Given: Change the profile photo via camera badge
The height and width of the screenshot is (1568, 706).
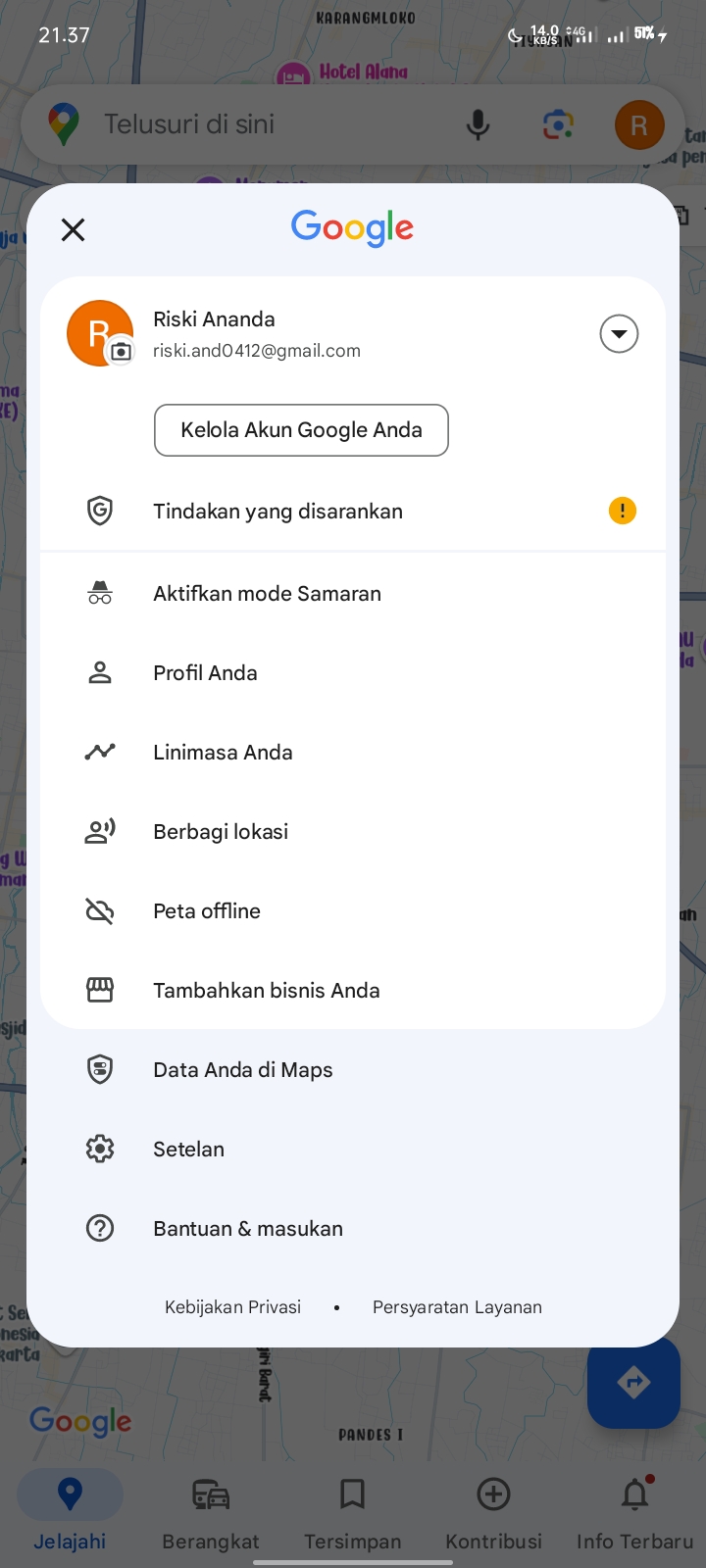Looking at the screenshot, I should 121,352.
